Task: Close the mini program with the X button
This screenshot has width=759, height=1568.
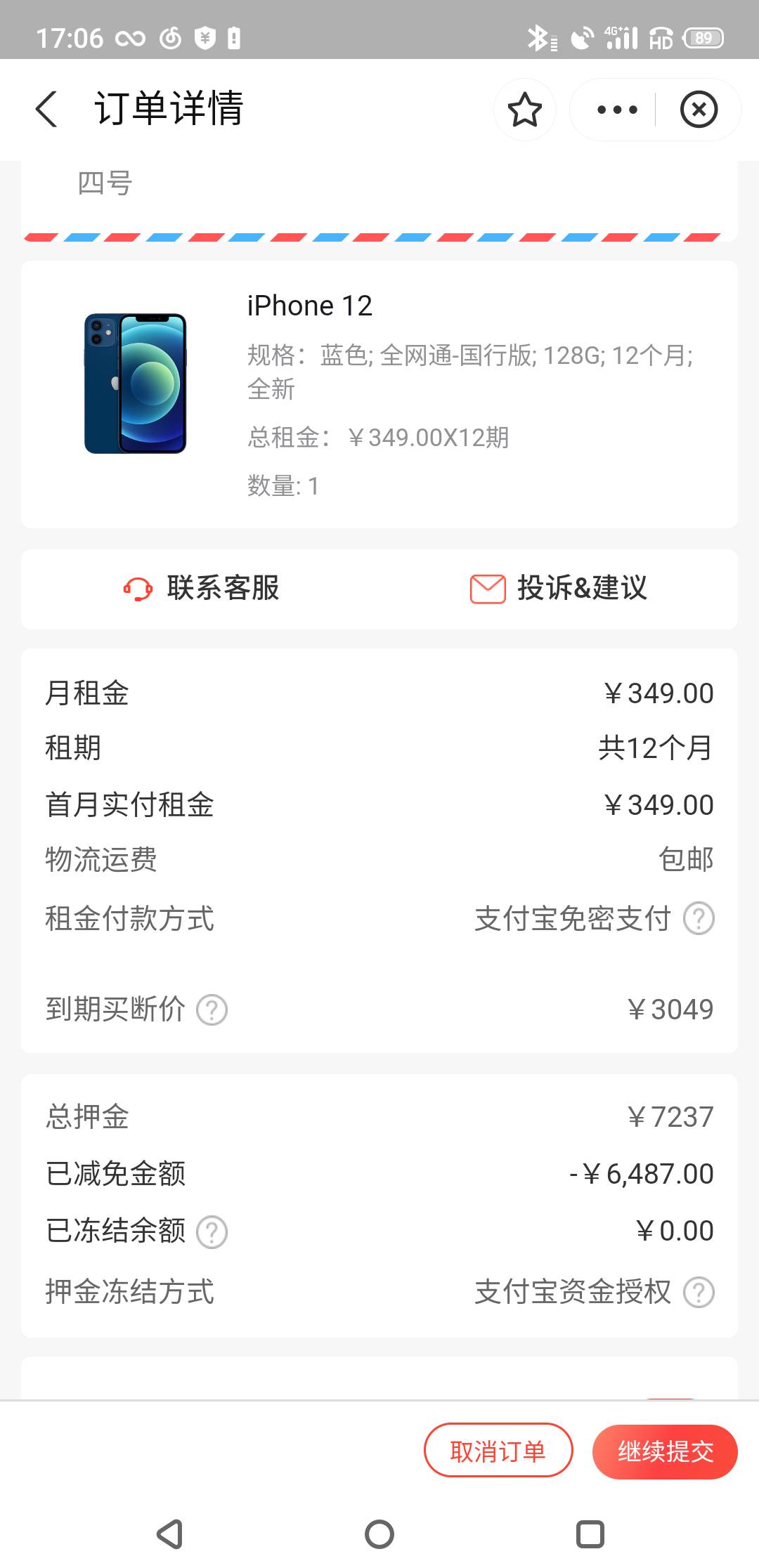Action: [699, 110]
